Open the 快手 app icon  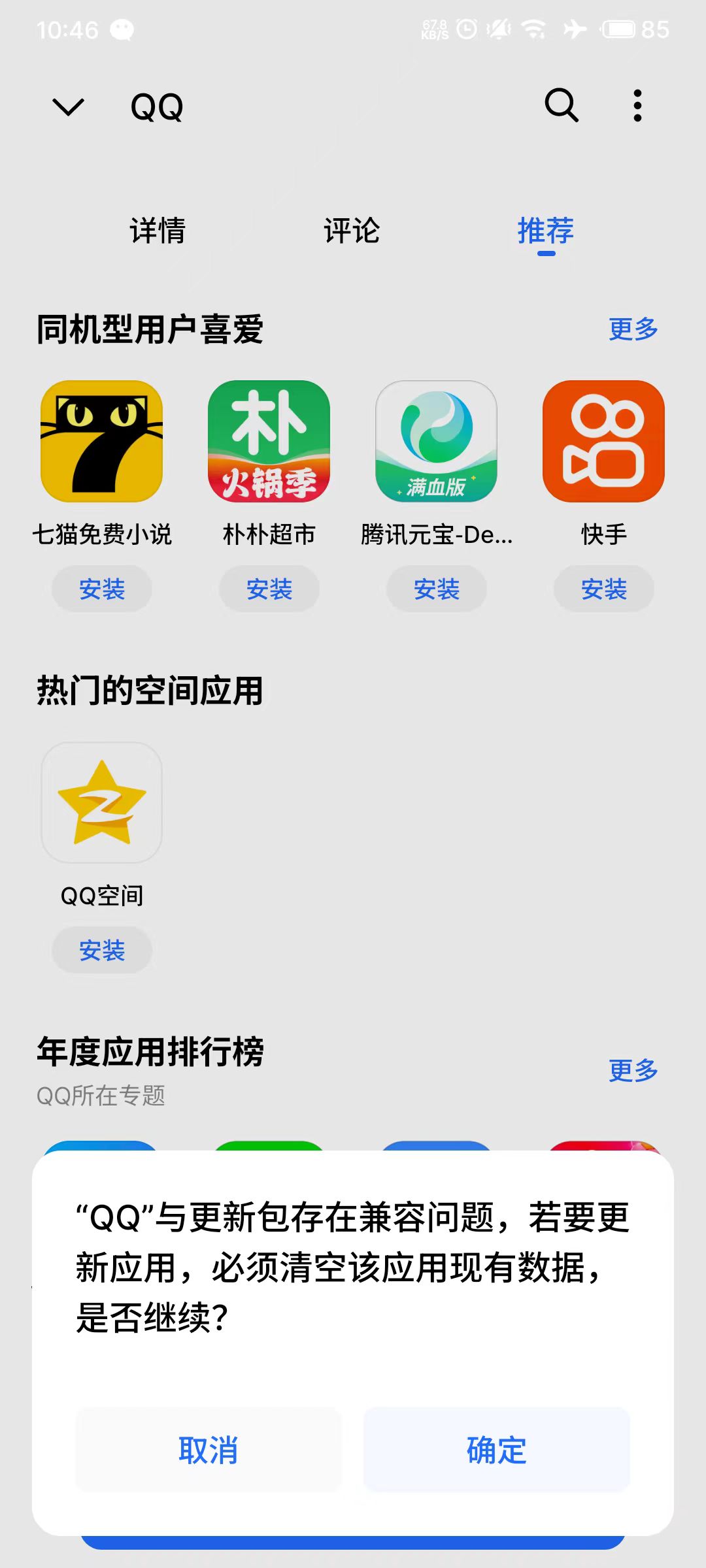click(x=604, y=442)
